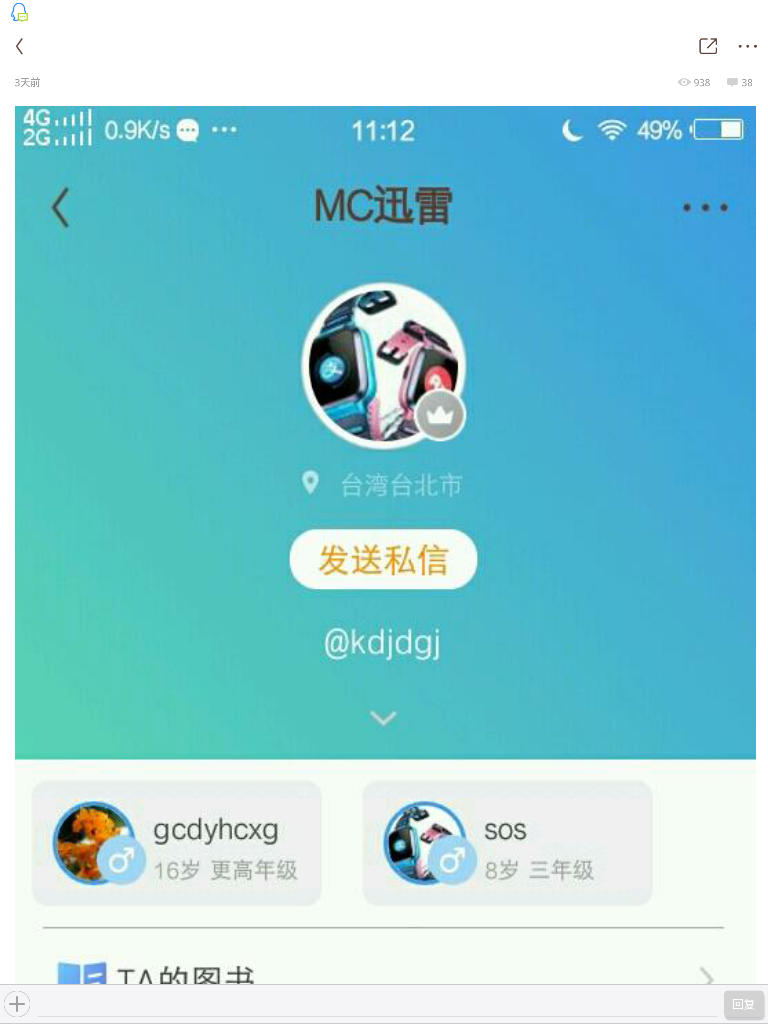This screenshot has width=768, height=1024.
Task: Open the posted screenshot image
Action: [x=385, y=540]
